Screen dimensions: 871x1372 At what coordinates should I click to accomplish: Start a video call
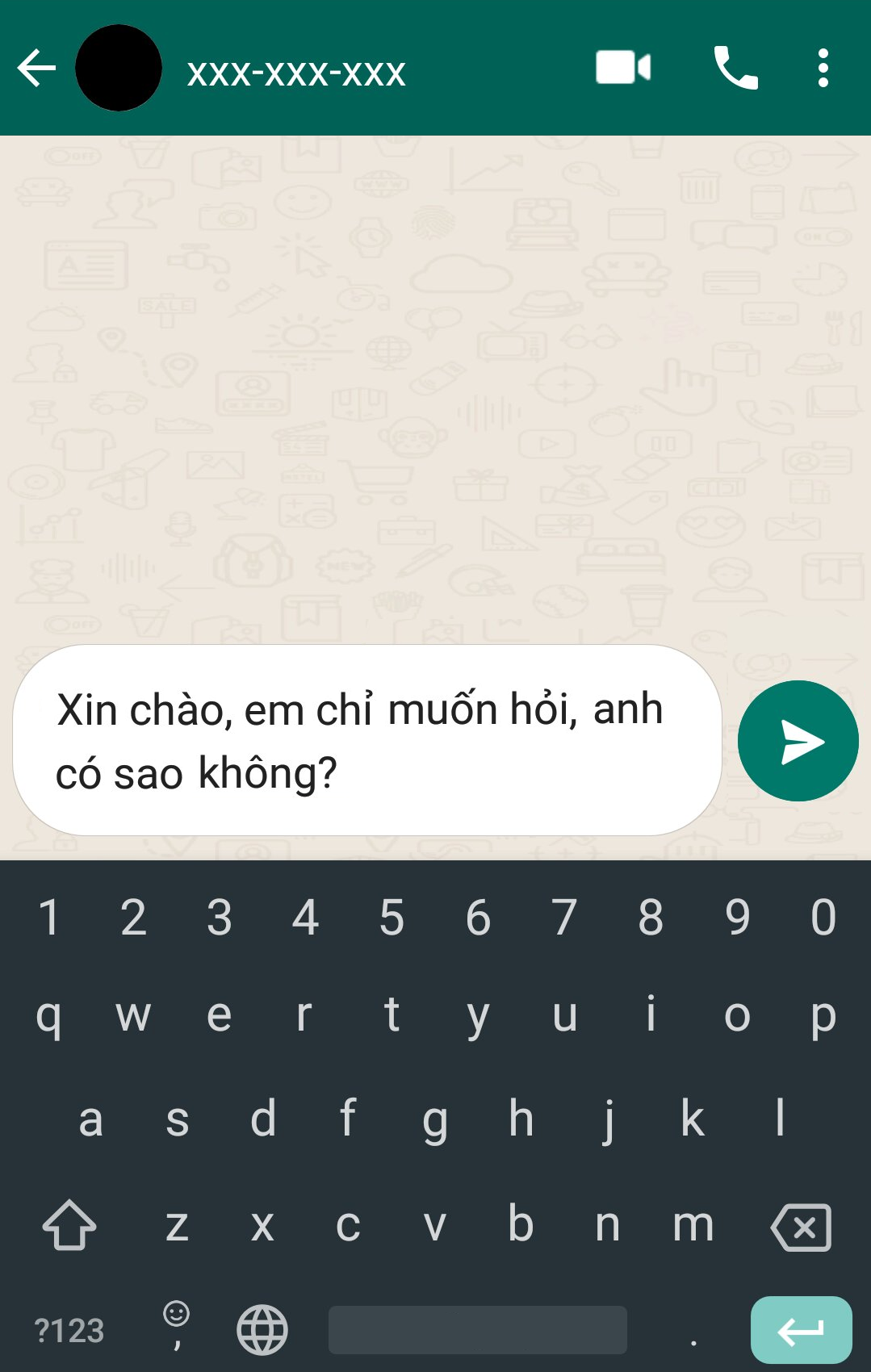(x=622, y=68)
